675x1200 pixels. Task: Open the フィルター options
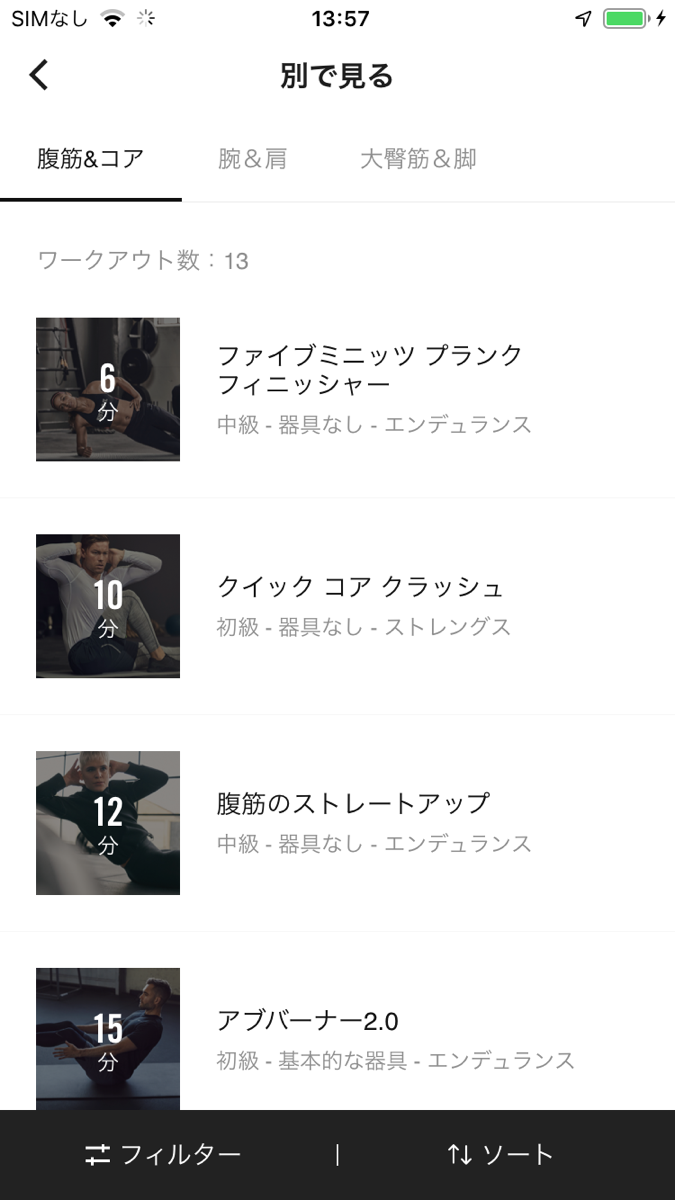coord(164,1155)
